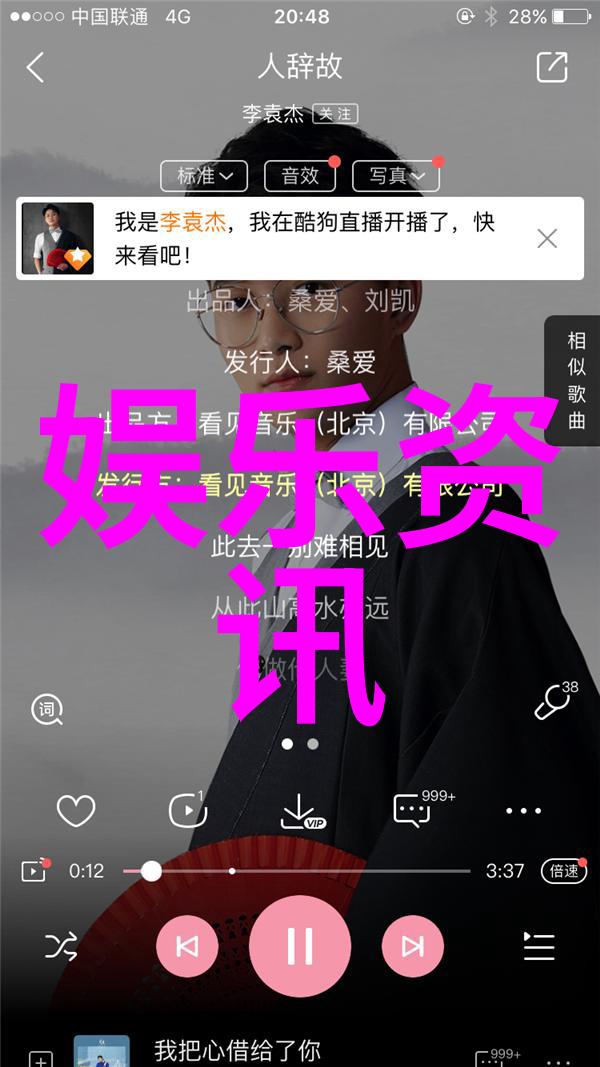The height and width of the screenshot is (1067, 600).
Task: Open the 相似歌曲 side tab
Action: [x=576, y=380]
